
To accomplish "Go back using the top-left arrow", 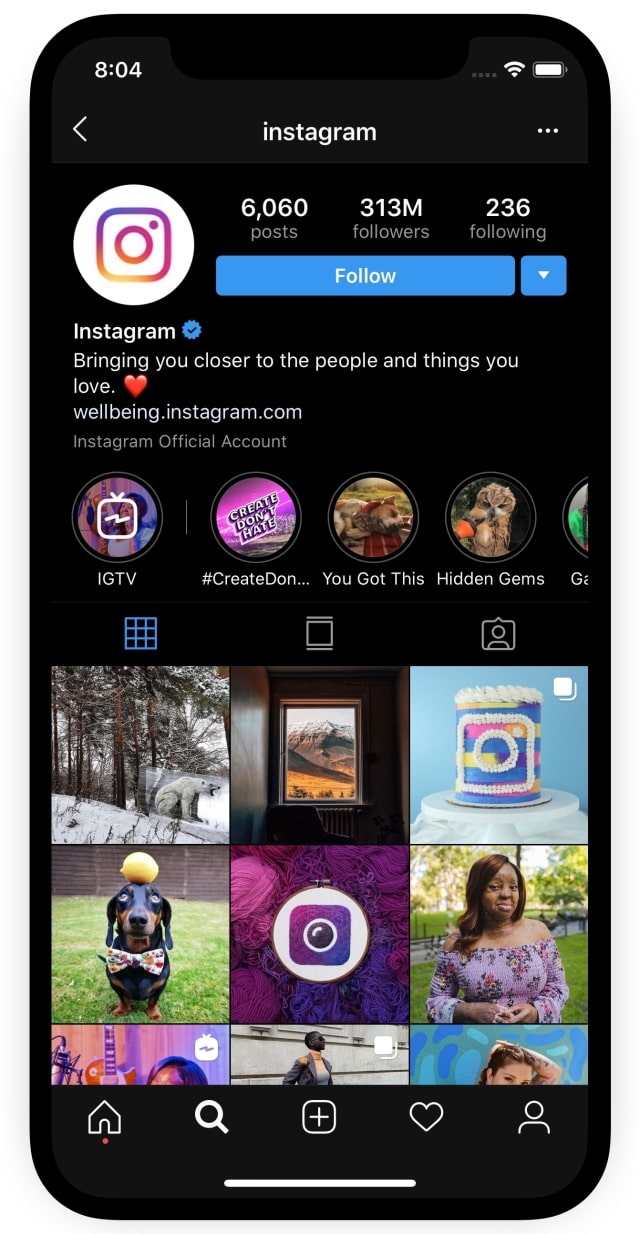I will point(80,129).
